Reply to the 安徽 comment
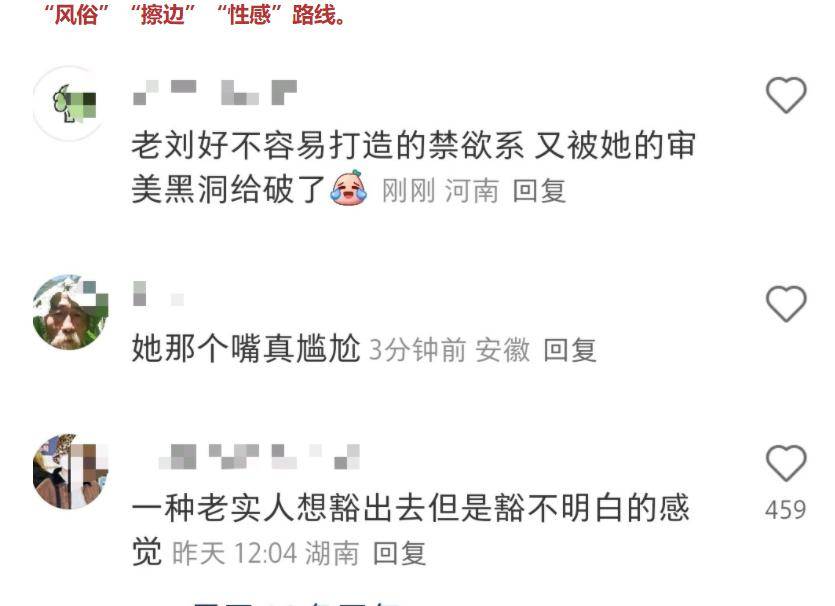835x606 pixels. point(570,349)
